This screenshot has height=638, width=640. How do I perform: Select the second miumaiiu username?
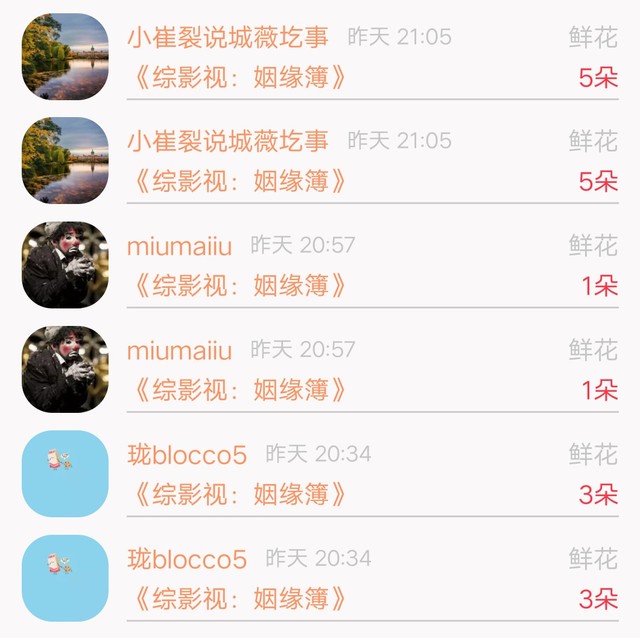[x=179, y=350]
